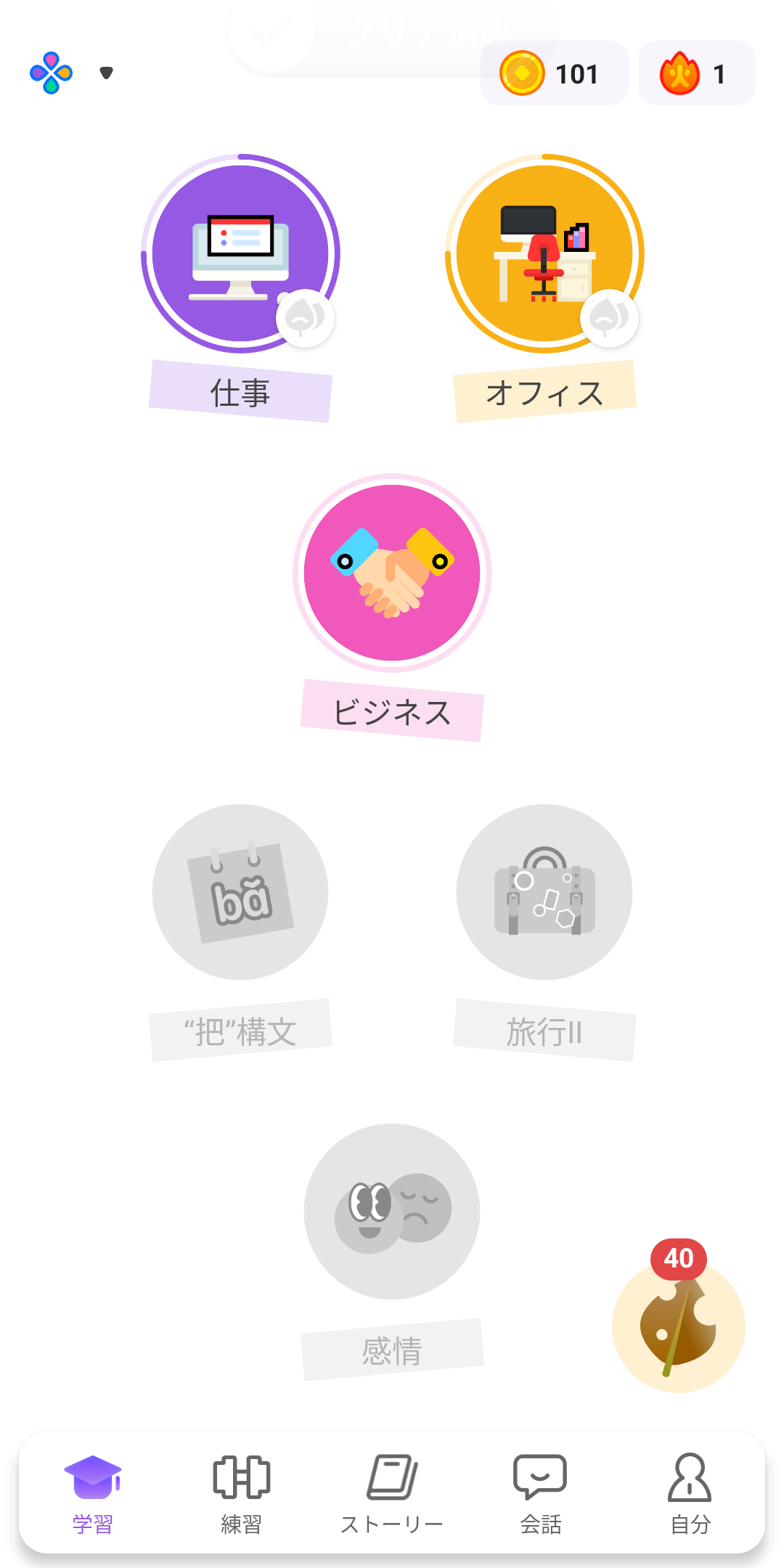Viewport: 784px width, 1568px height.
Task: Open the ビジネス lesson
Action: point(392,573)
